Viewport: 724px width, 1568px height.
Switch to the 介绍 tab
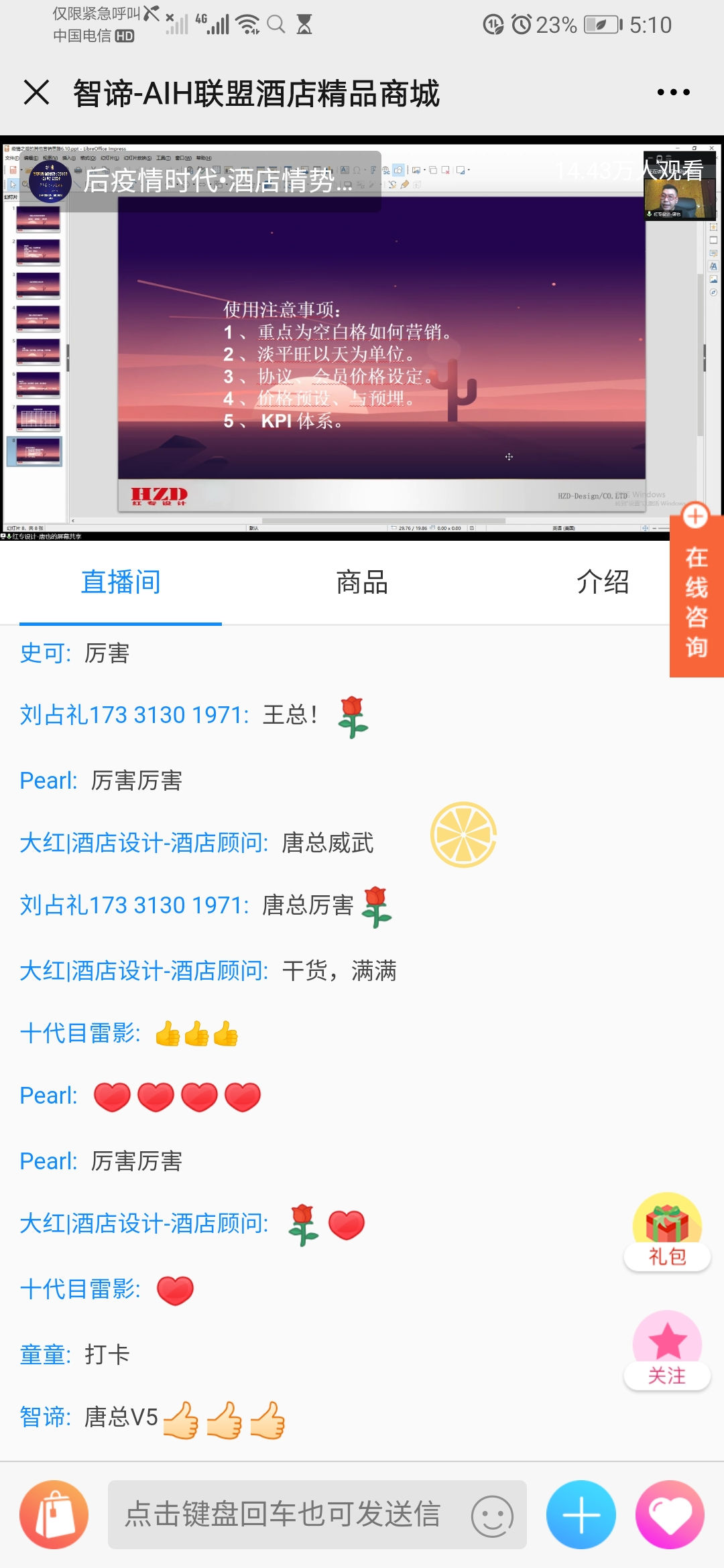[x=603, y=582]
